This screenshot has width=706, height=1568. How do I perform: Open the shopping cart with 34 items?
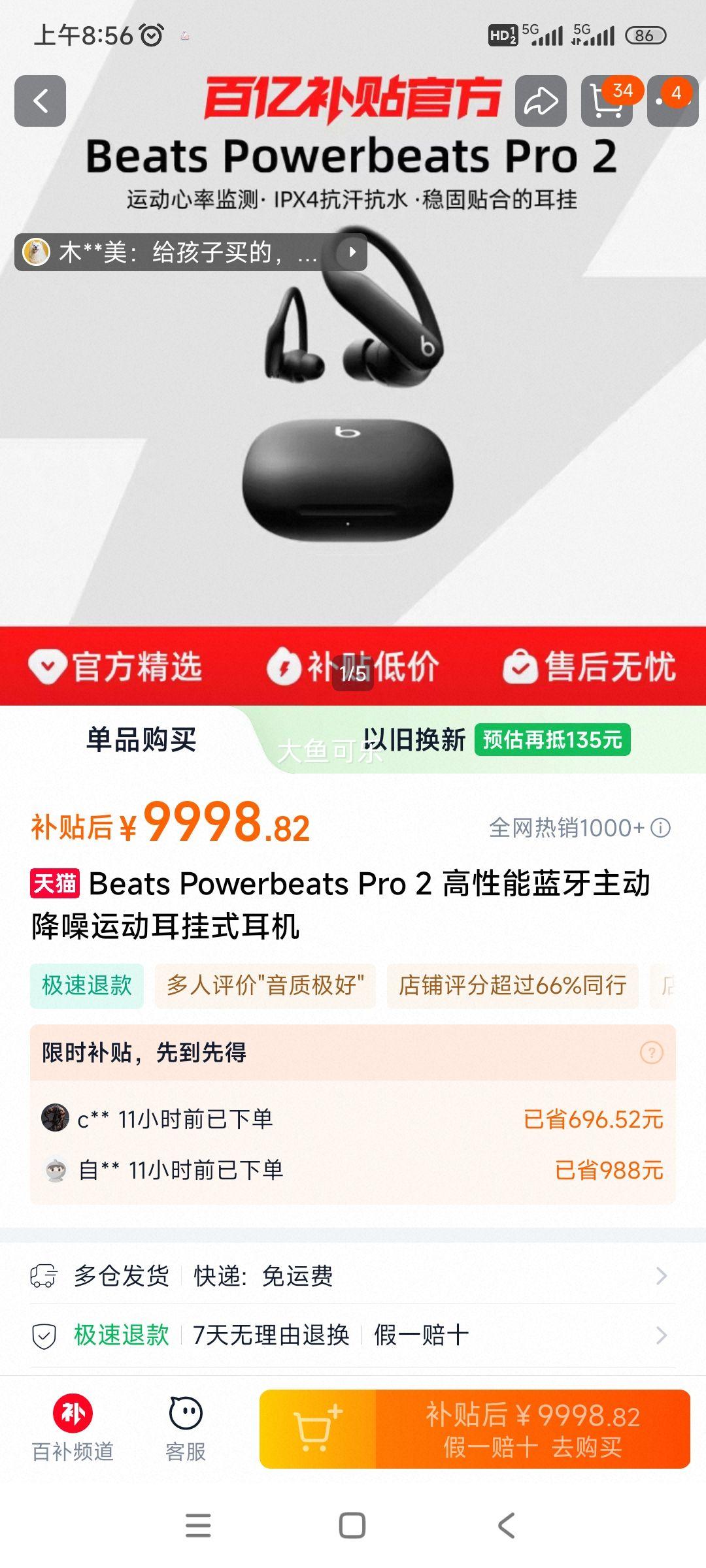point(607,103)
